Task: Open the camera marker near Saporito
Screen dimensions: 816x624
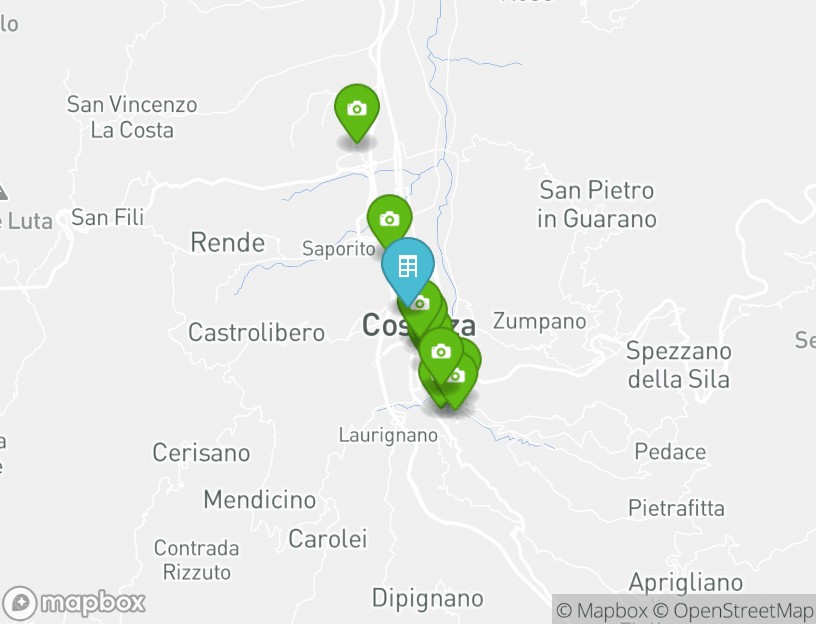Action: click(389, 218)
